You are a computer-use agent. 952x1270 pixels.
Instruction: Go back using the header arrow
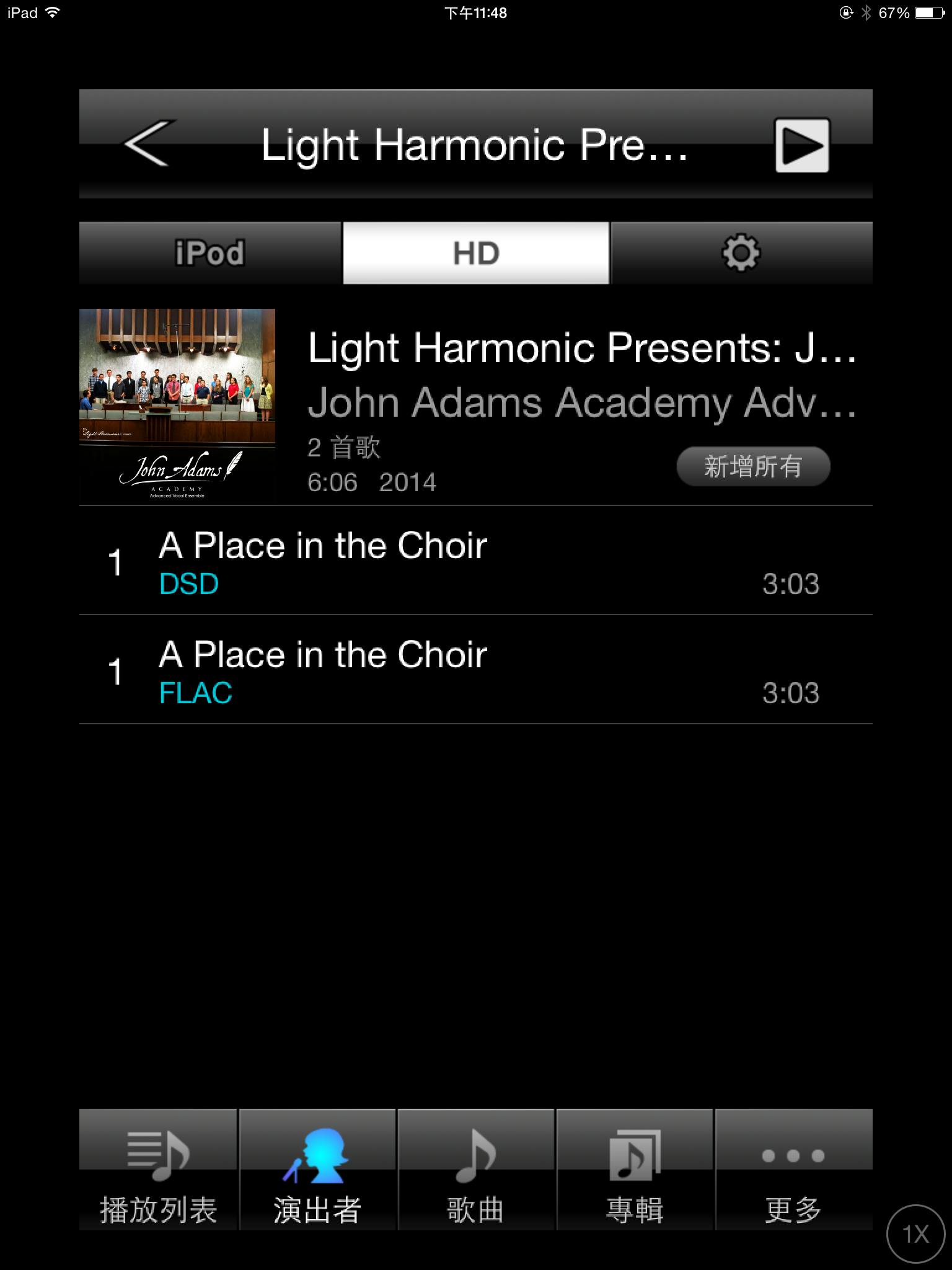coord(147,144)
